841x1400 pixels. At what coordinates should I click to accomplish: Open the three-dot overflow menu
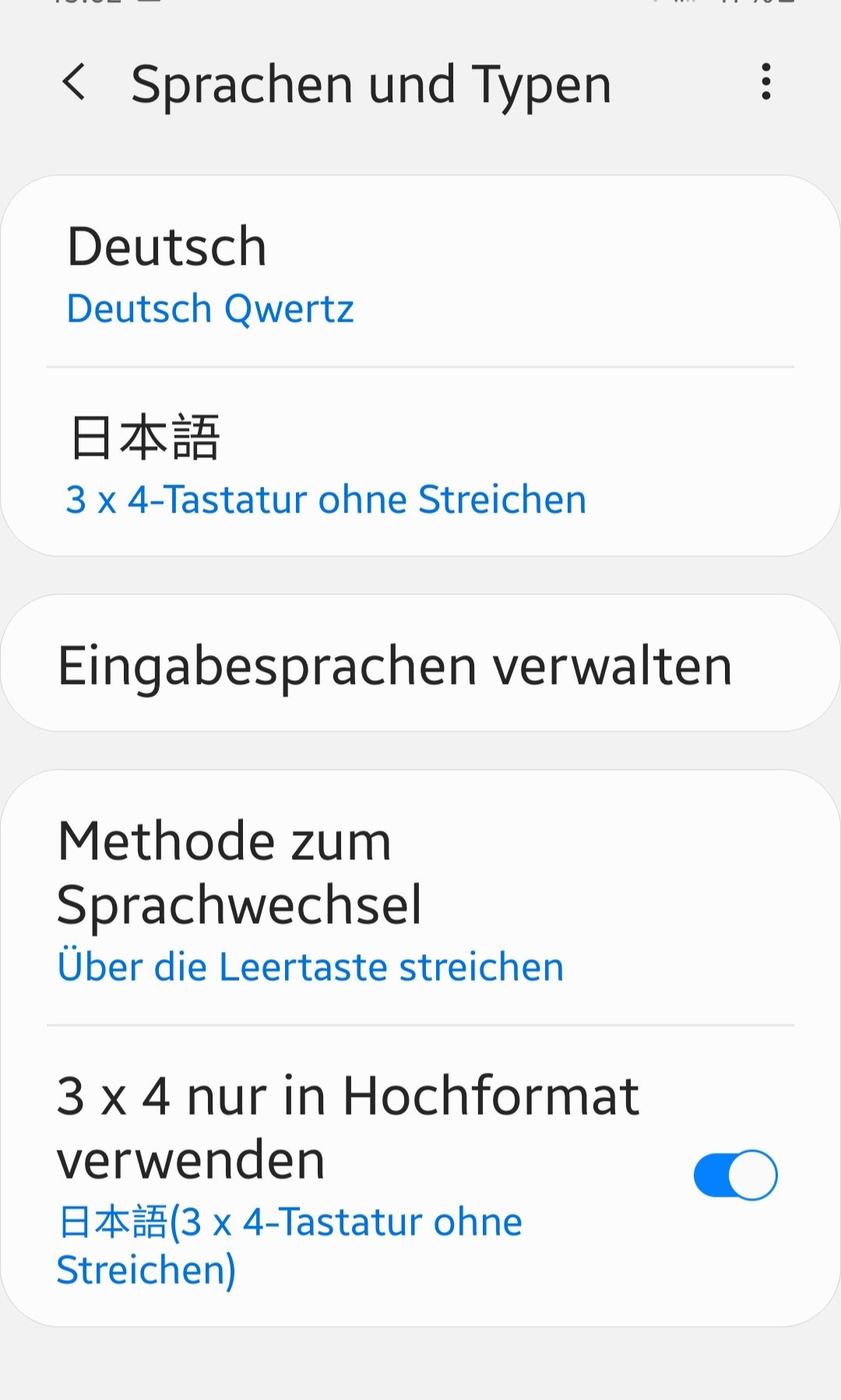tap(766, 83)
